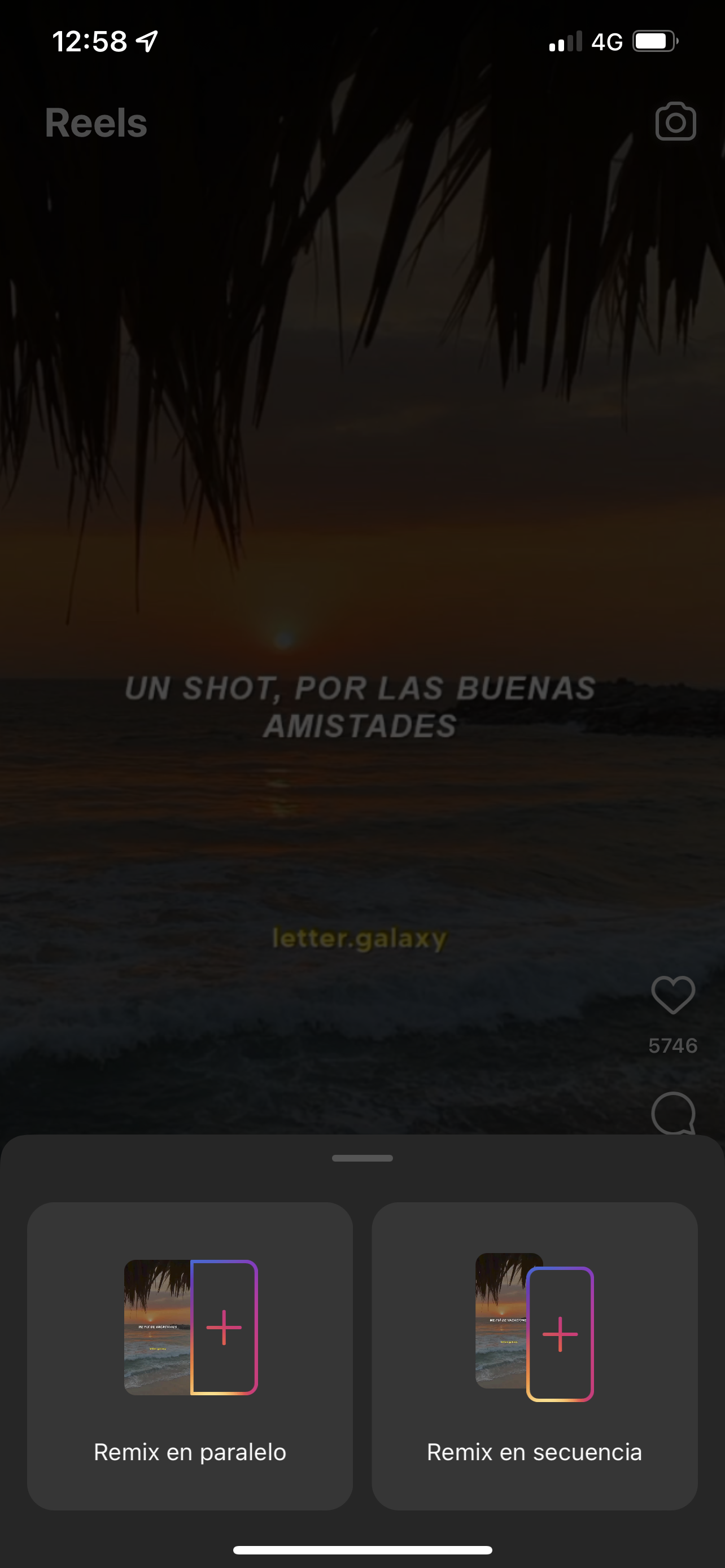Tap the bottom sheet drag handle

pyautogui.click(x=362, y=1158)
